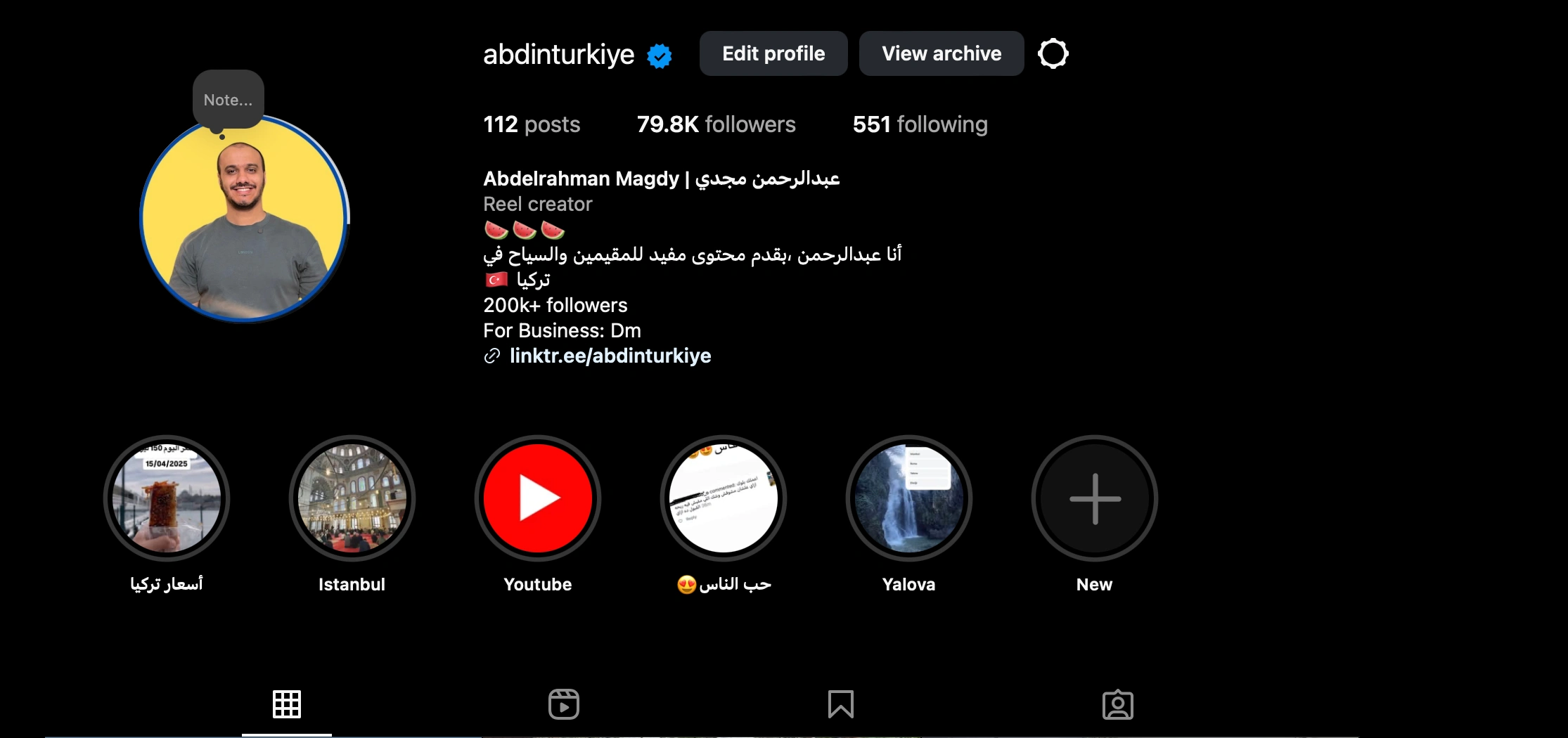This screenshot has height=738, width=1568.
Task: Add a note above the profile photo
Action: tap(228, 100)
